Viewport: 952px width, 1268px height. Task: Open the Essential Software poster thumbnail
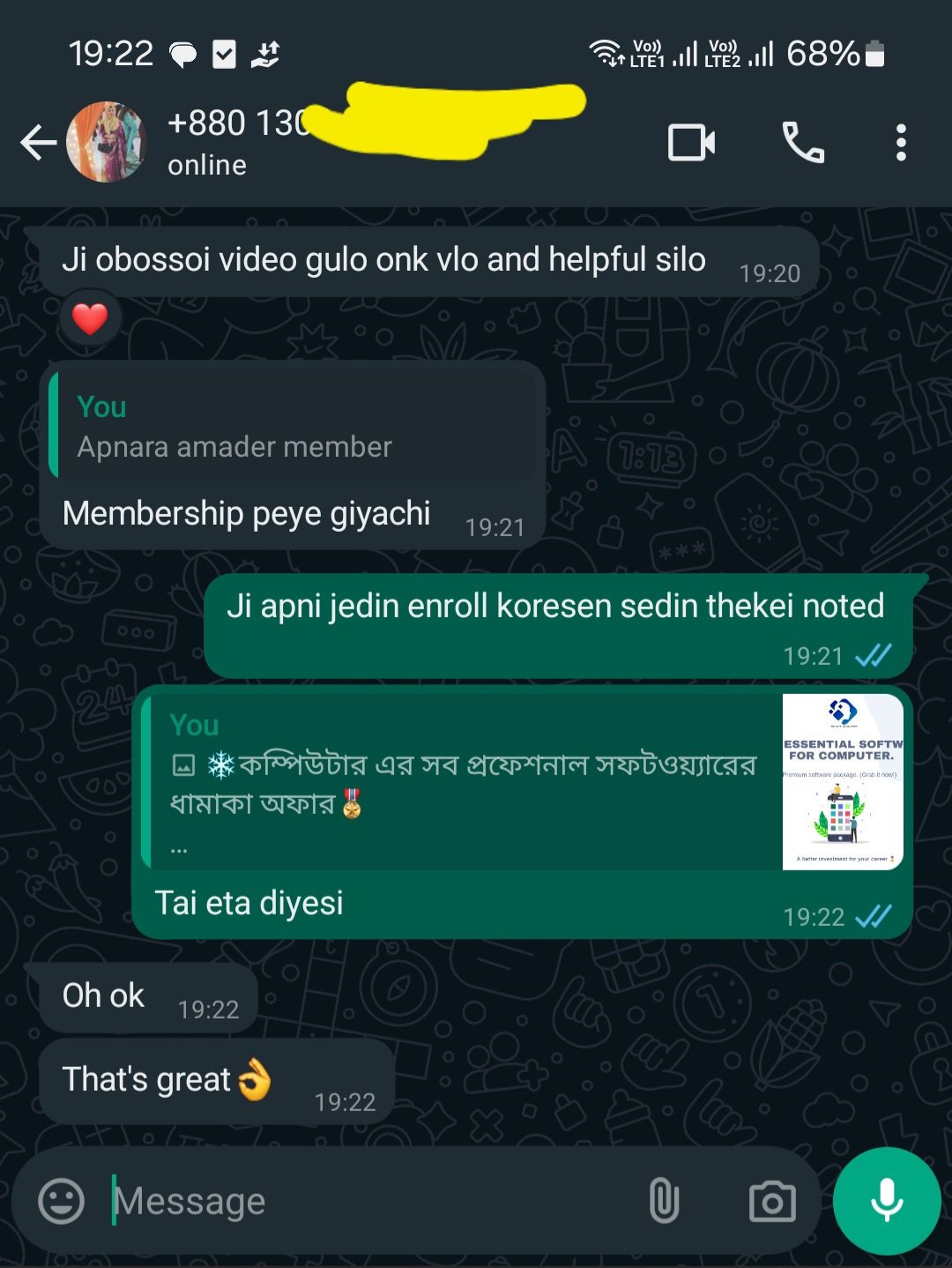click(x=841, y=783)
